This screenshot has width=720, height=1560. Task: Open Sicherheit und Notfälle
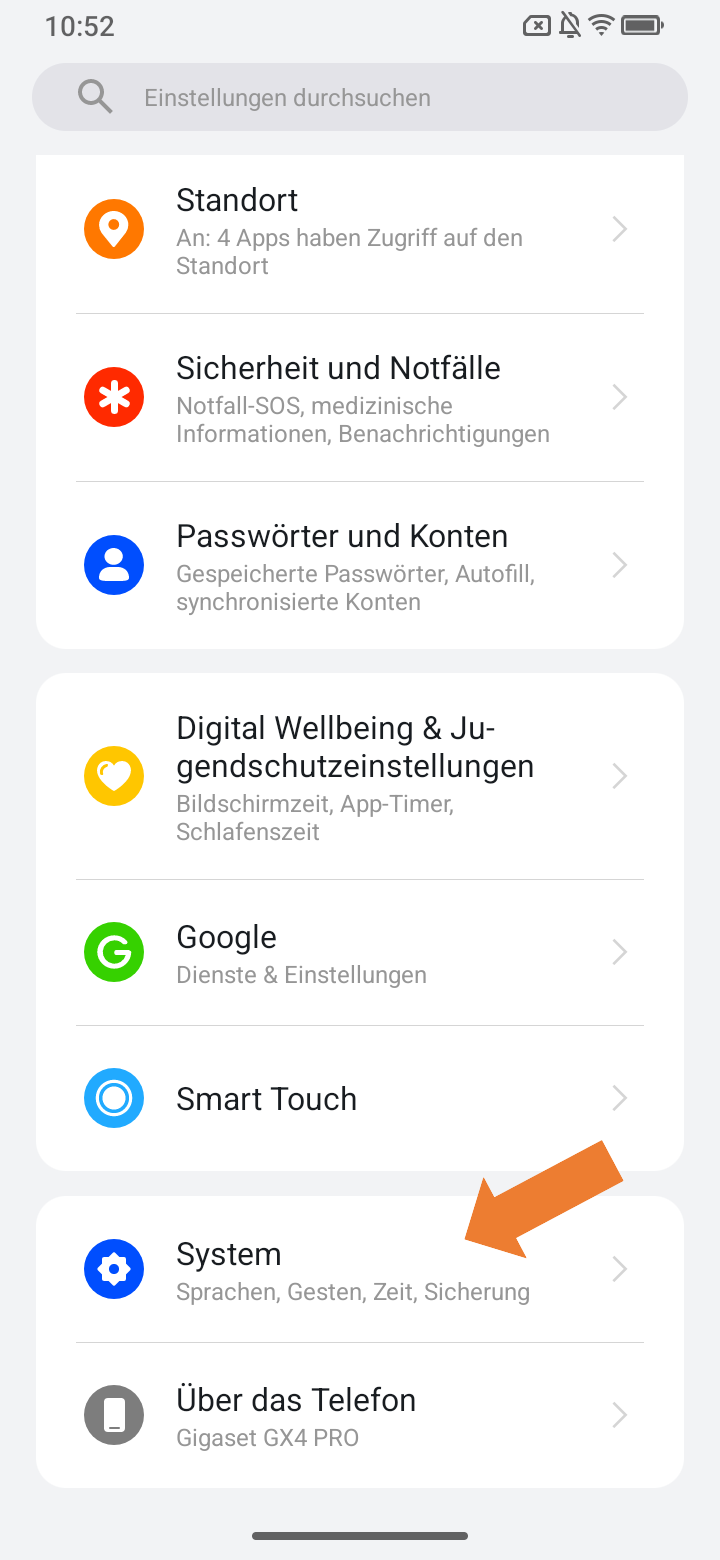point(360,398)
